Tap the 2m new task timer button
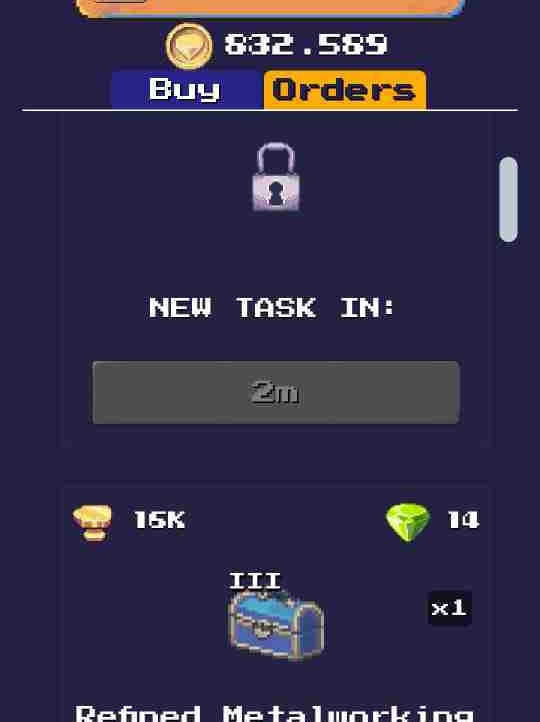 (x=276, y=392)
